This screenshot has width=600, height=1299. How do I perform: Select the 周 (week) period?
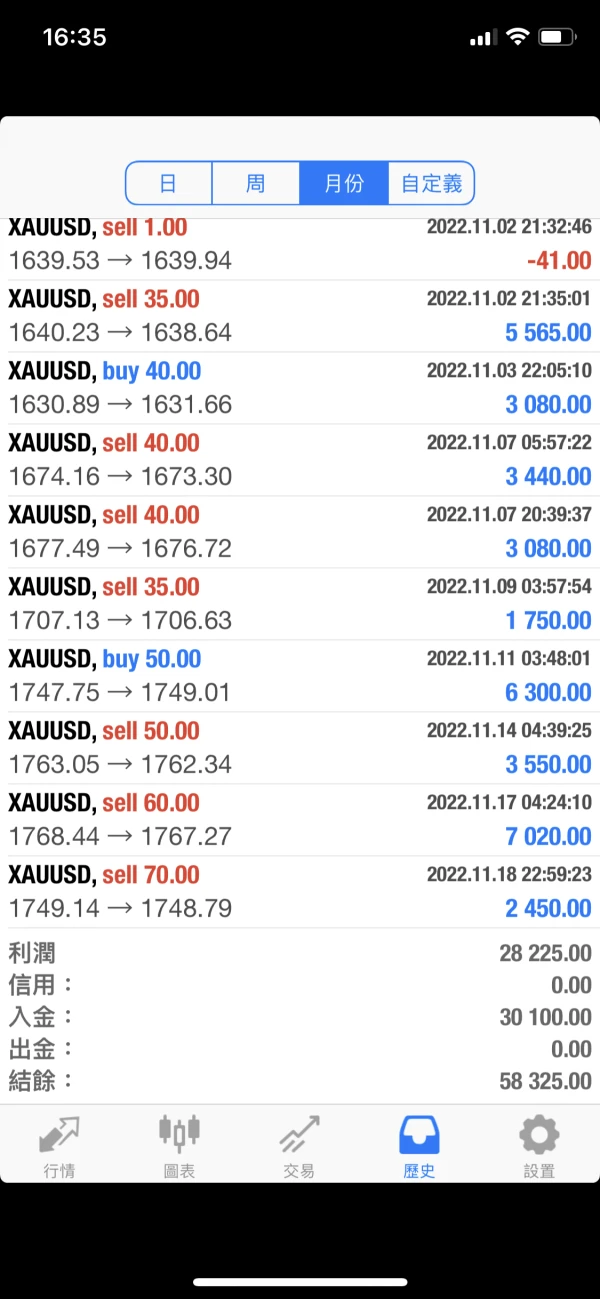point(255,184)
